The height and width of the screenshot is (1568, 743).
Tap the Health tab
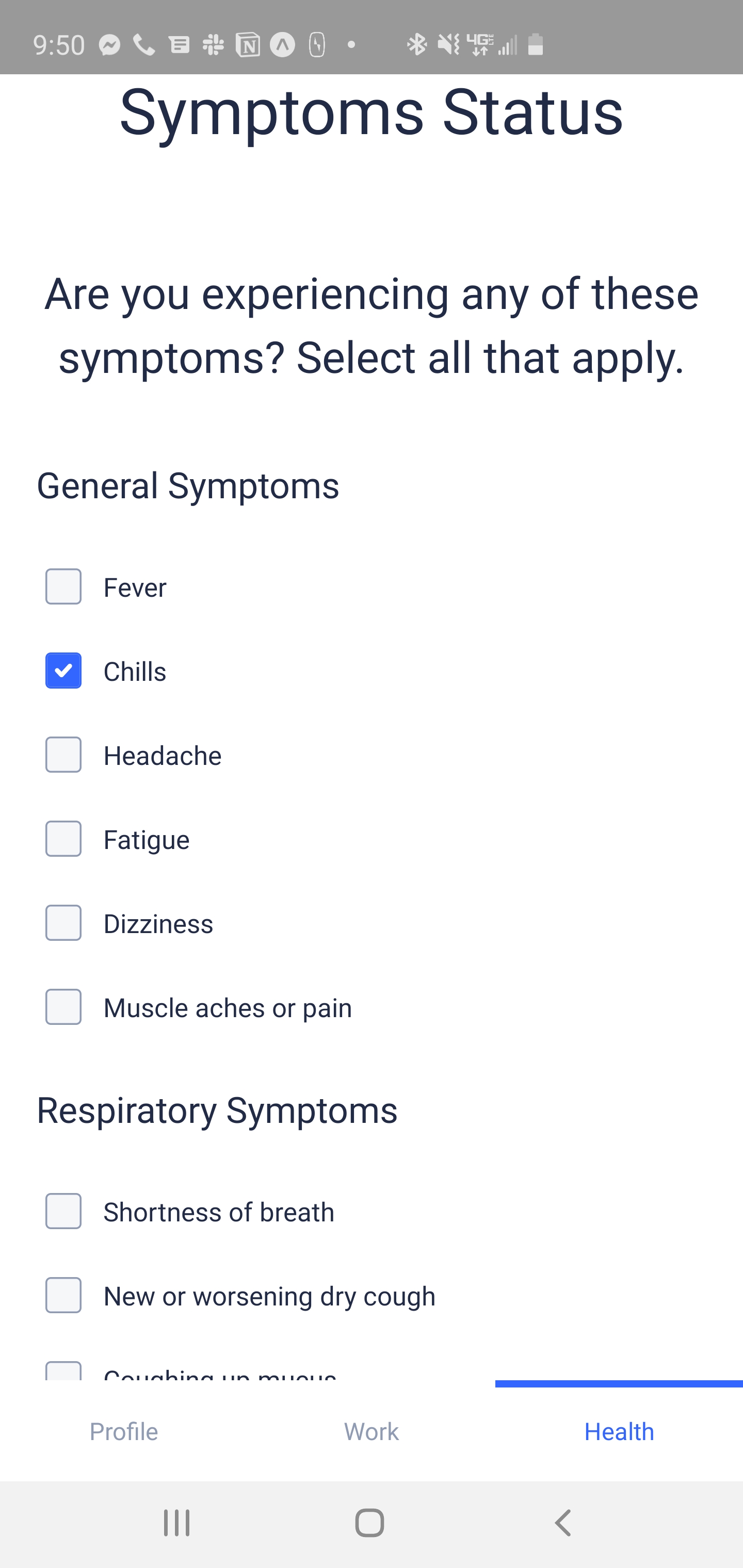[619, 1432]
